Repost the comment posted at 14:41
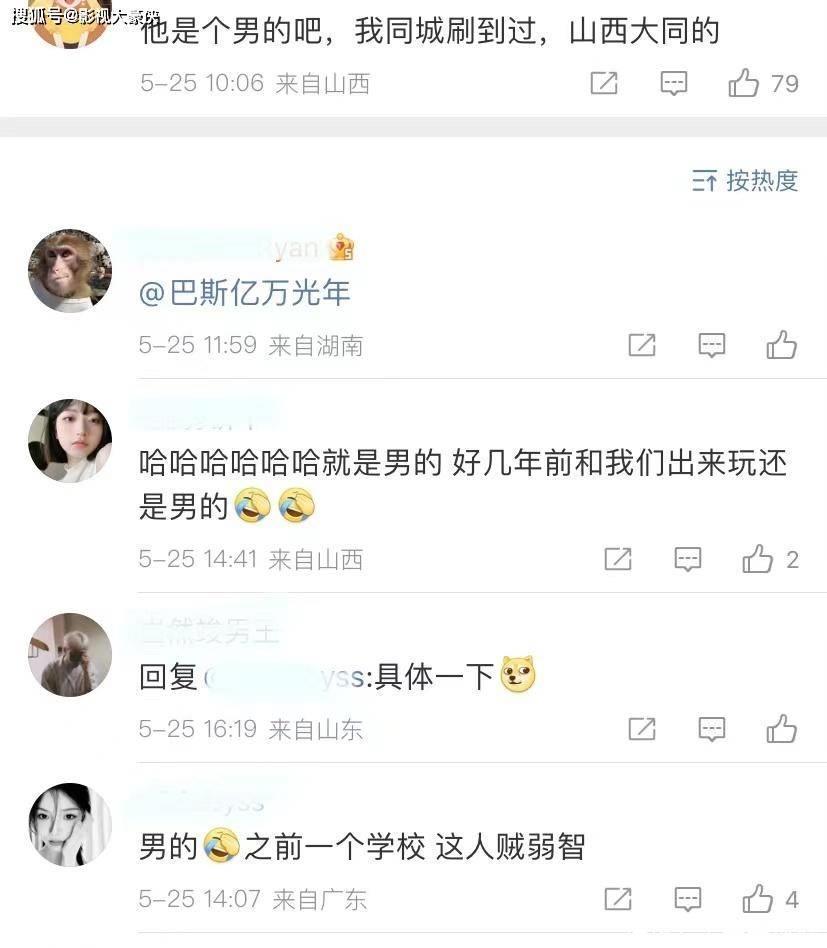827x948 pixels. click(618, 559)
